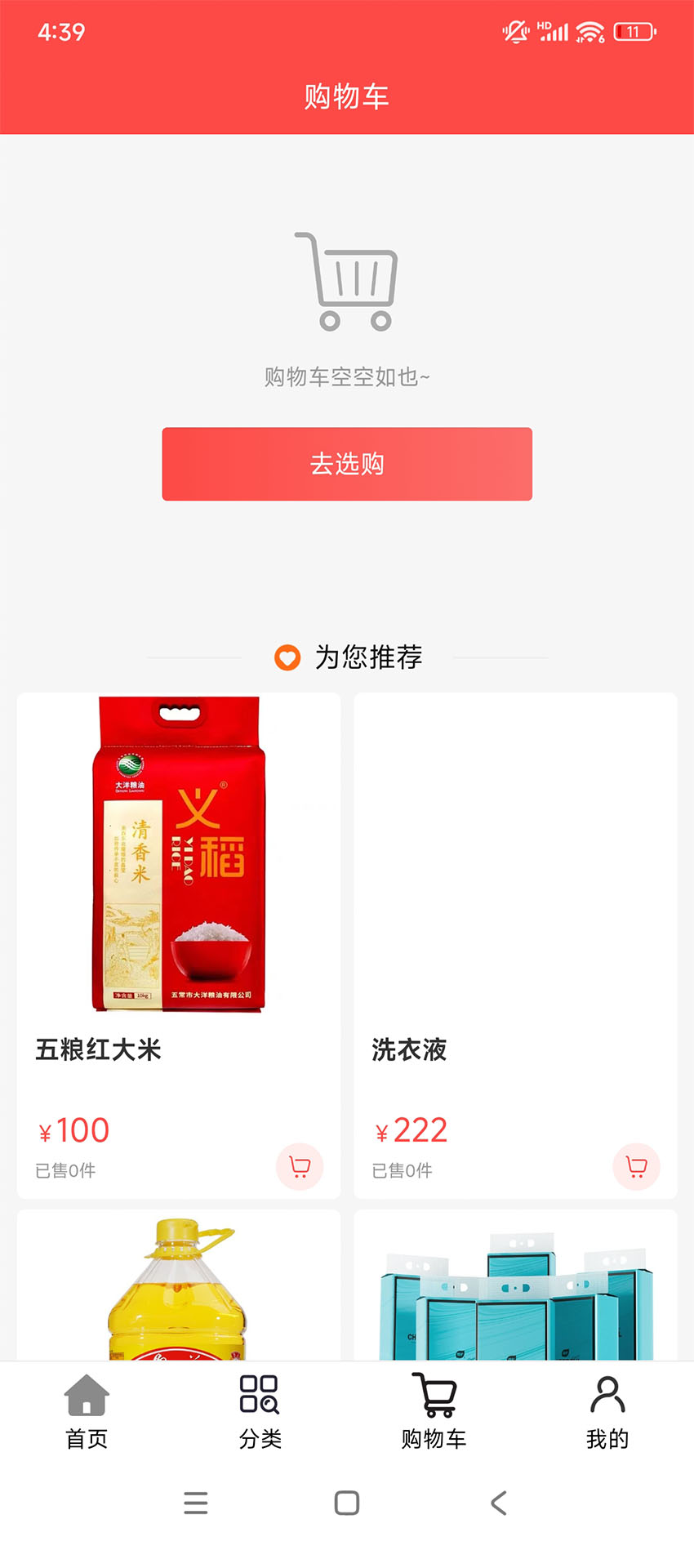Tap the Android back navigation button
694x1568 pixels.
[498, 1503]
